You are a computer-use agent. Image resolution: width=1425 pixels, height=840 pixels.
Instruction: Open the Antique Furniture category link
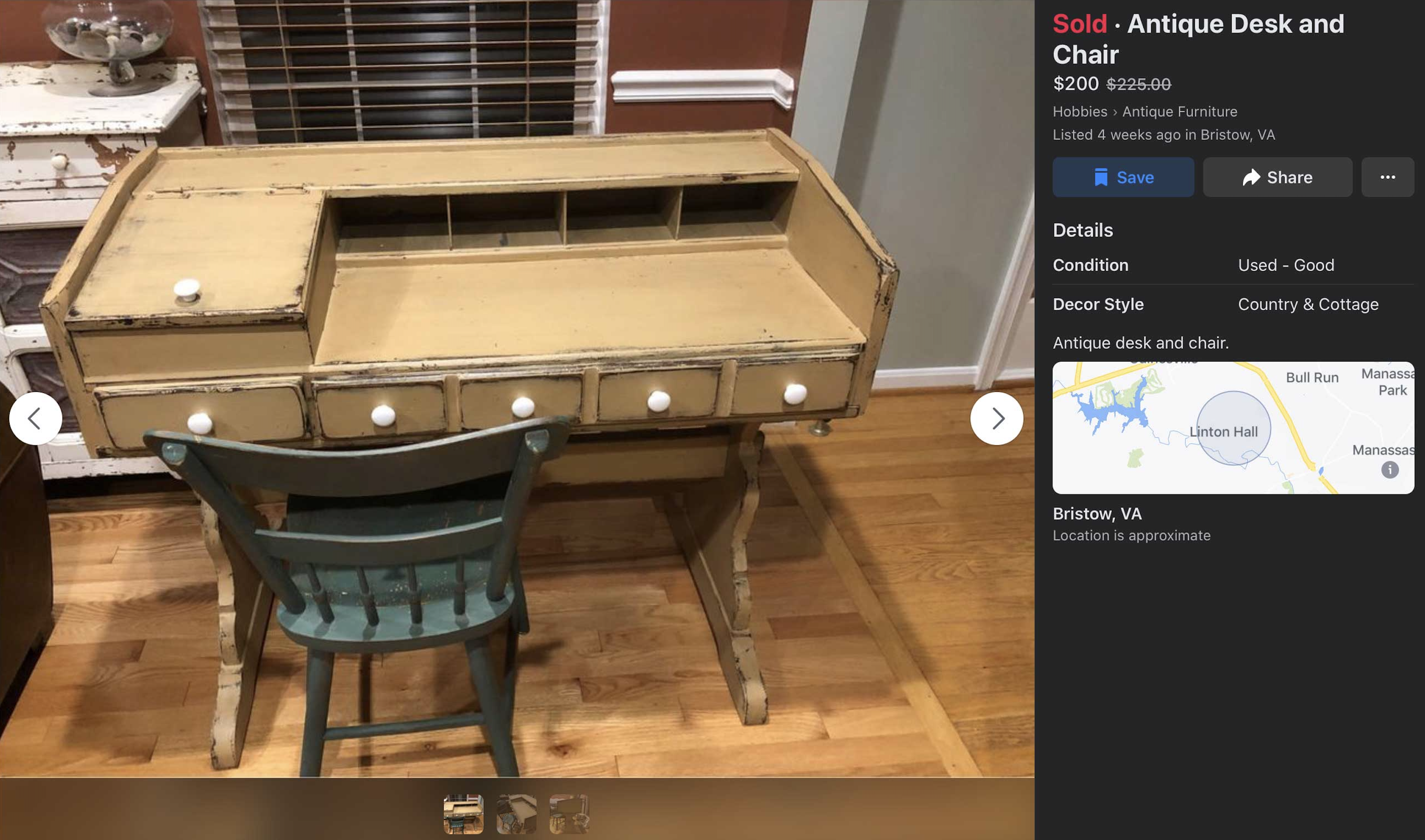[x=1179, y=111]
